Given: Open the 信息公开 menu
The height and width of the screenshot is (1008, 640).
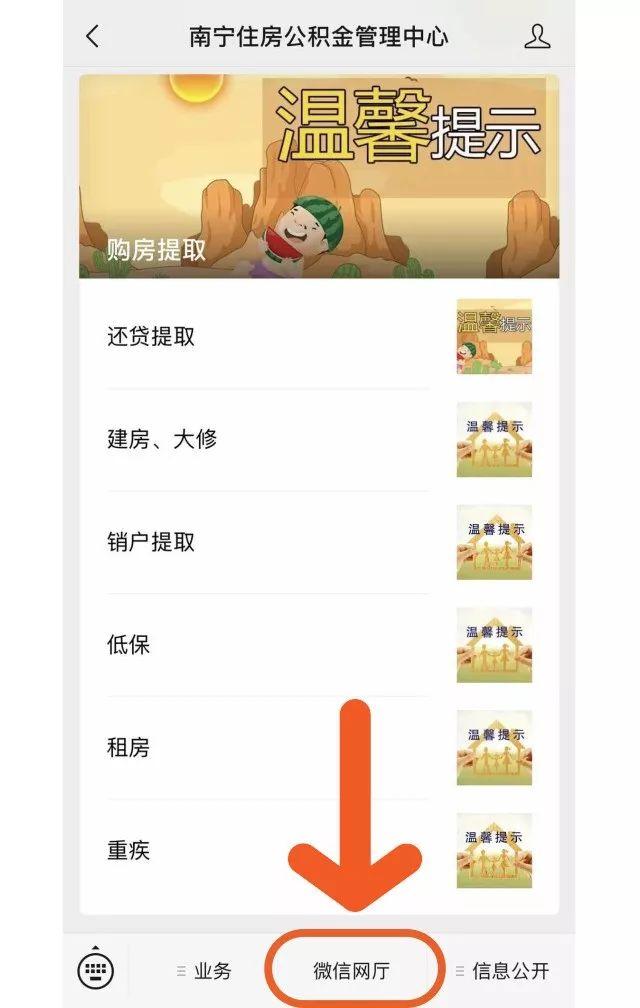Looking at the screenshot, I should (503, 970).
